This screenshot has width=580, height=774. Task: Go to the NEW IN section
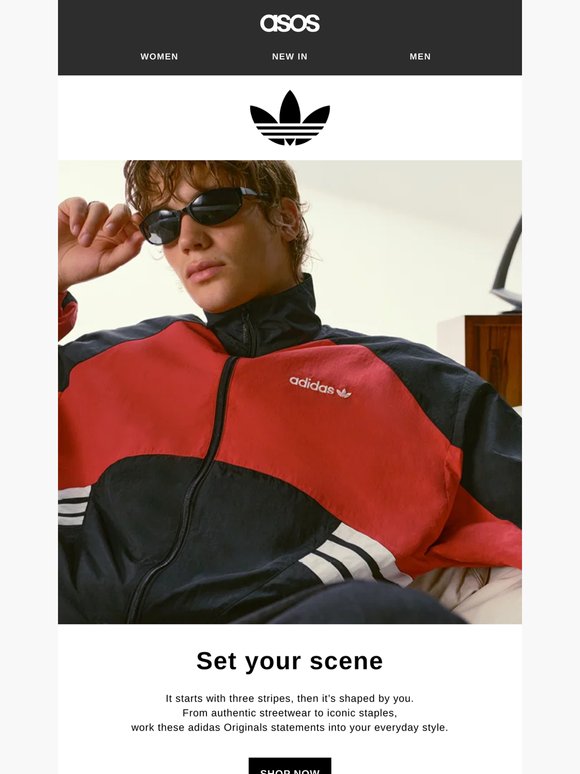(290, 57)
